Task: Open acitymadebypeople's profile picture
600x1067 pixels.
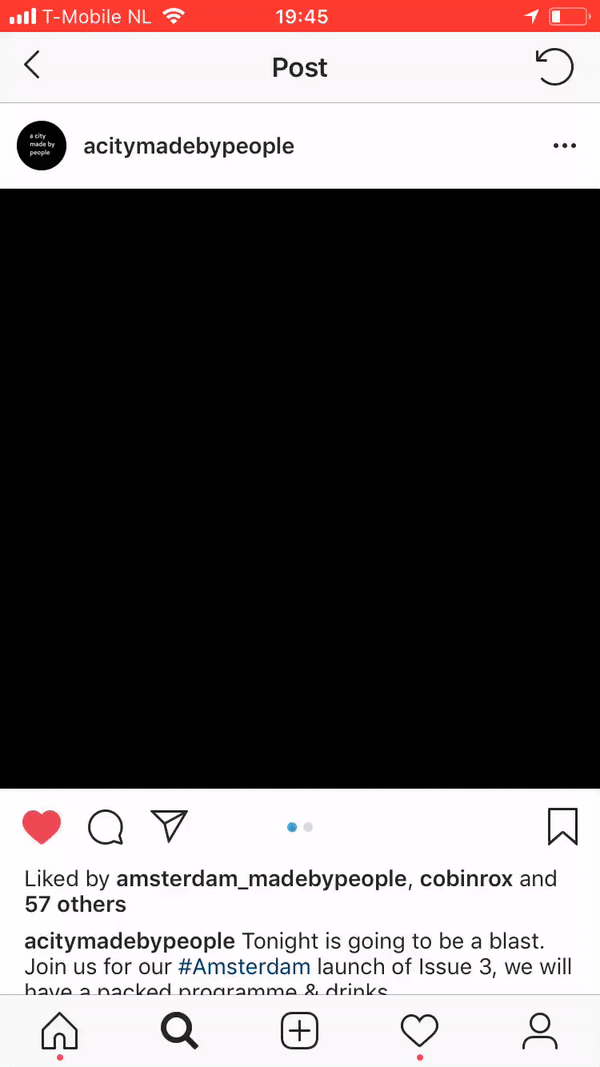Action: click(41, 146)
